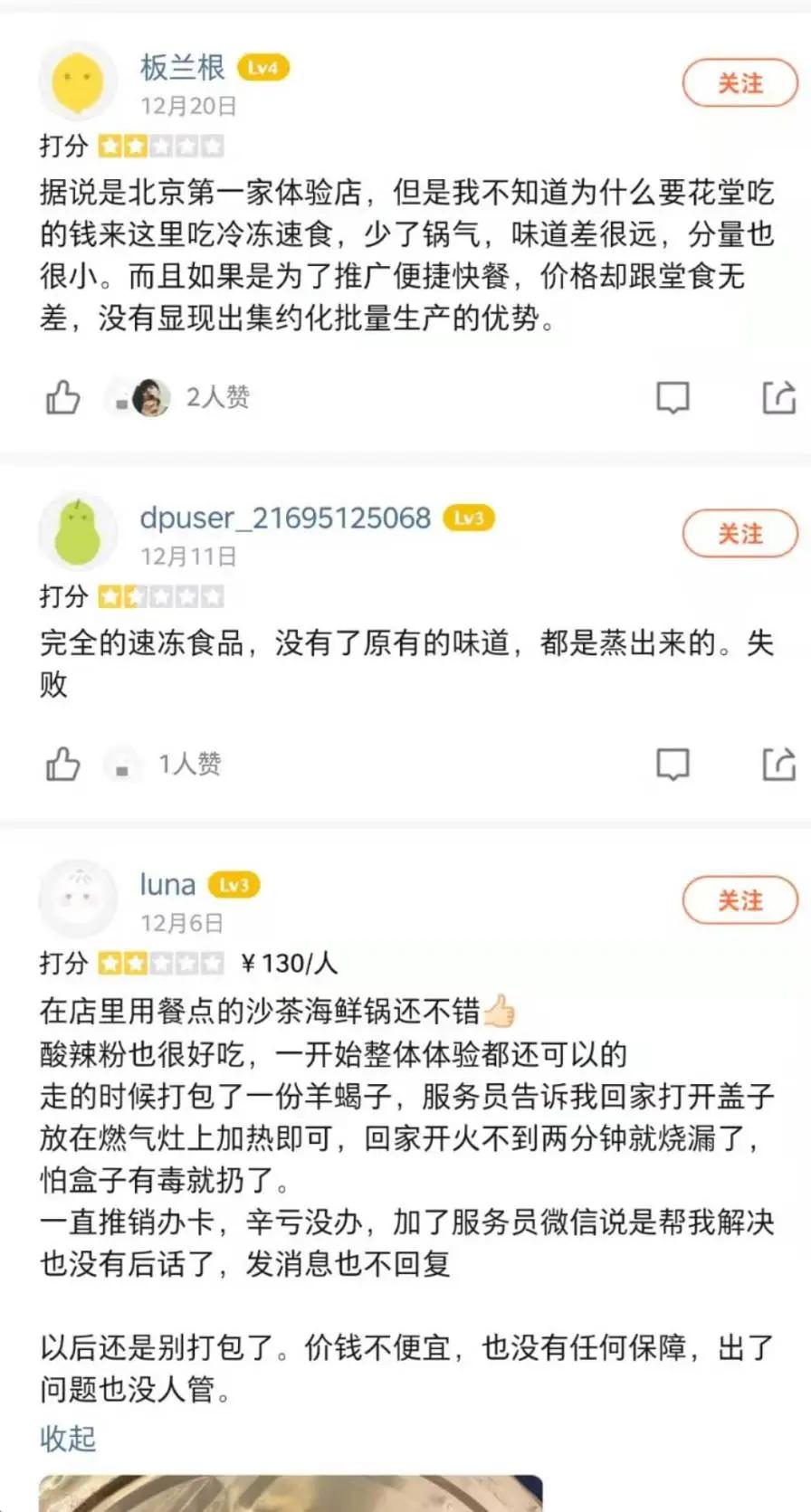Tap the Lv4 badge next to 板兰根

tap(263, 67)
